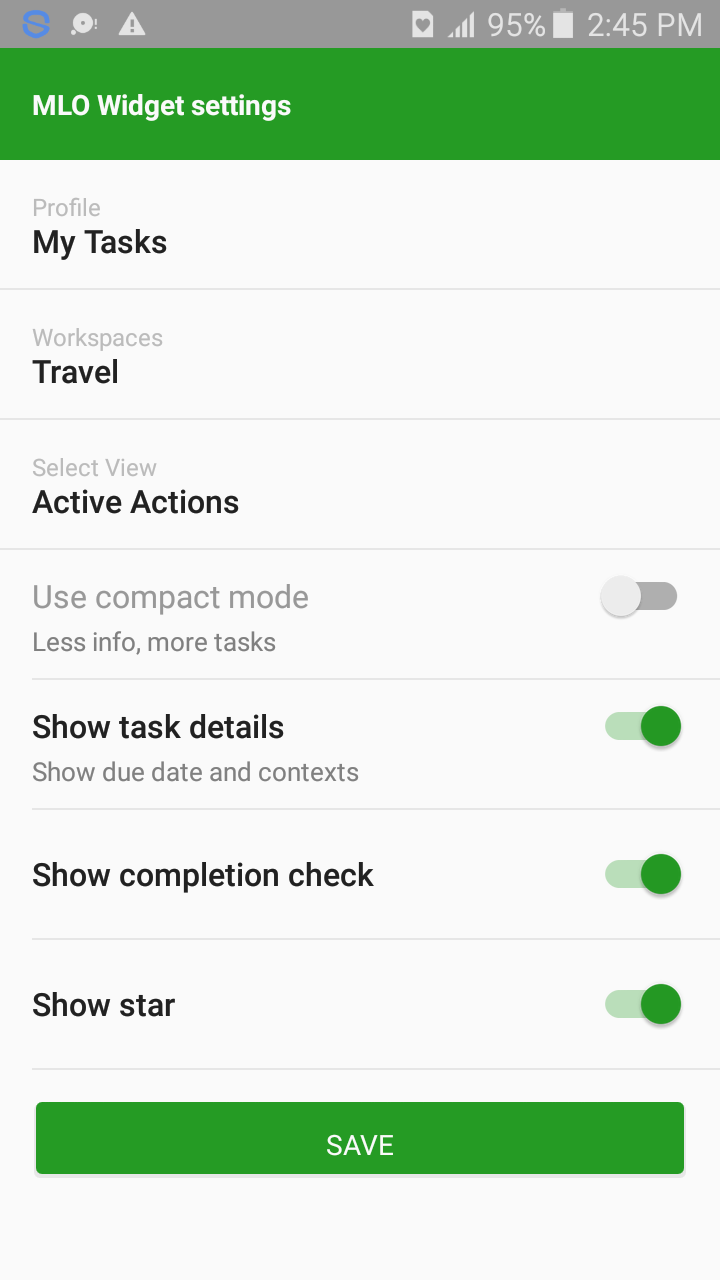The image size is (720, 1280).
Task: Open the Profile setting showing My Tasks
Action: coord(360,226)
